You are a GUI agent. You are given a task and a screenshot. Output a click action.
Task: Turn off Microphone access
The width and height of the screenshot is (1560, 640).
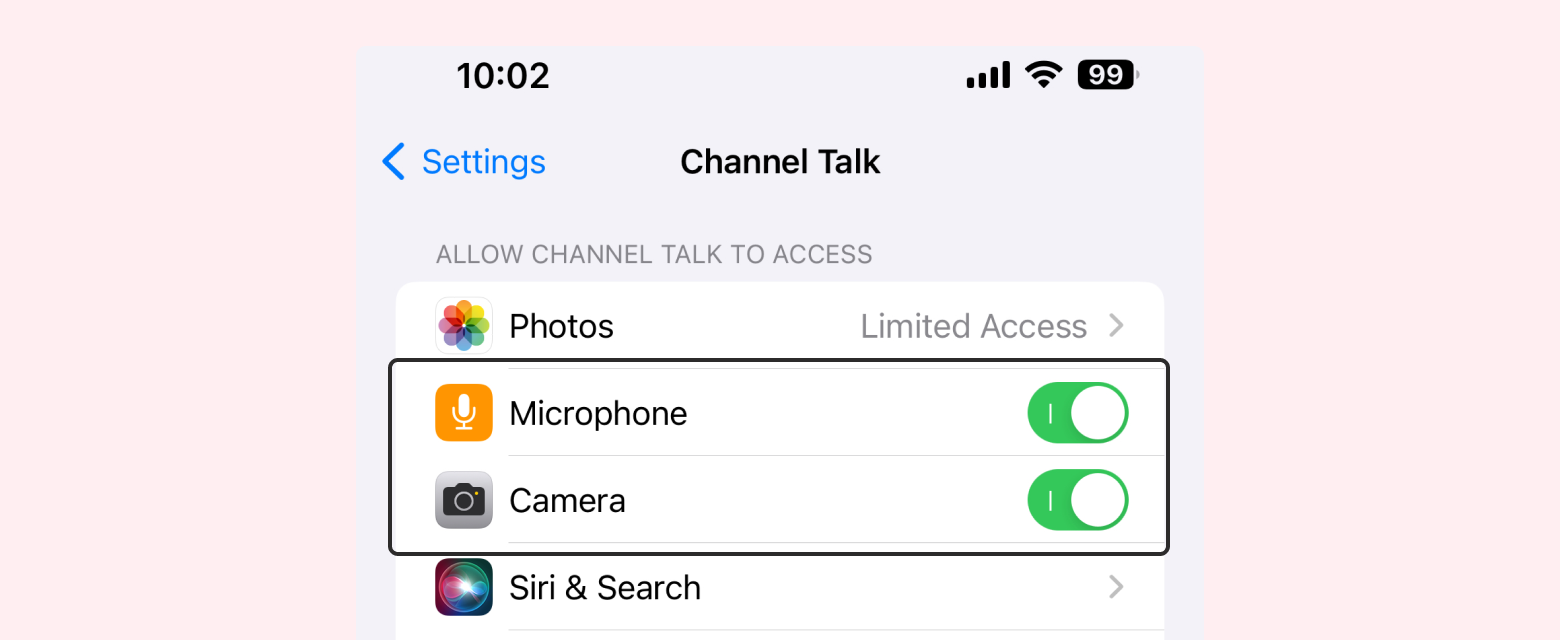pos(1077,413)
